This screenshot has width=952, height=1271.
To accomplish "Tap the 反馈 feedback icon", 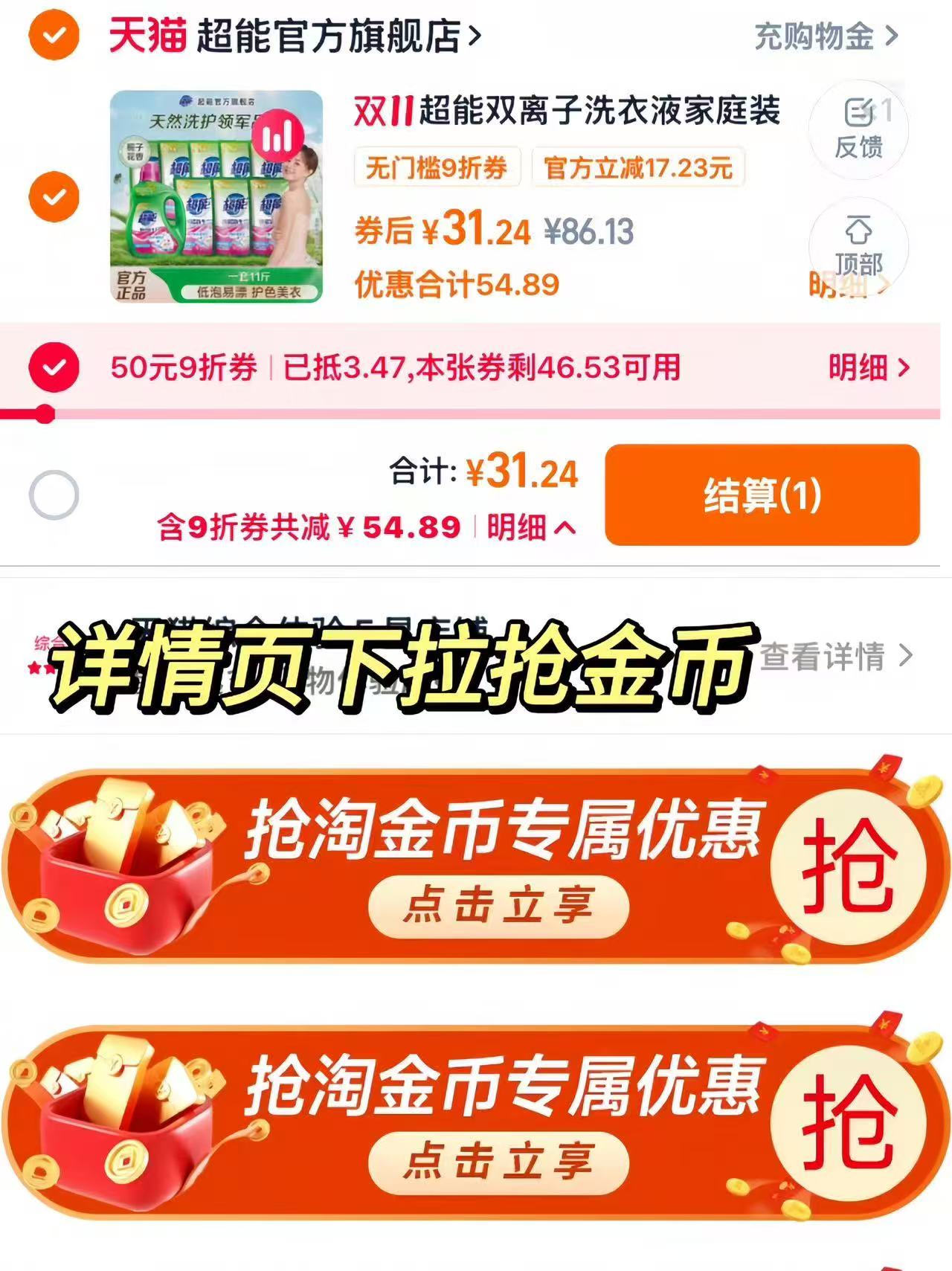I will point(861,128).
